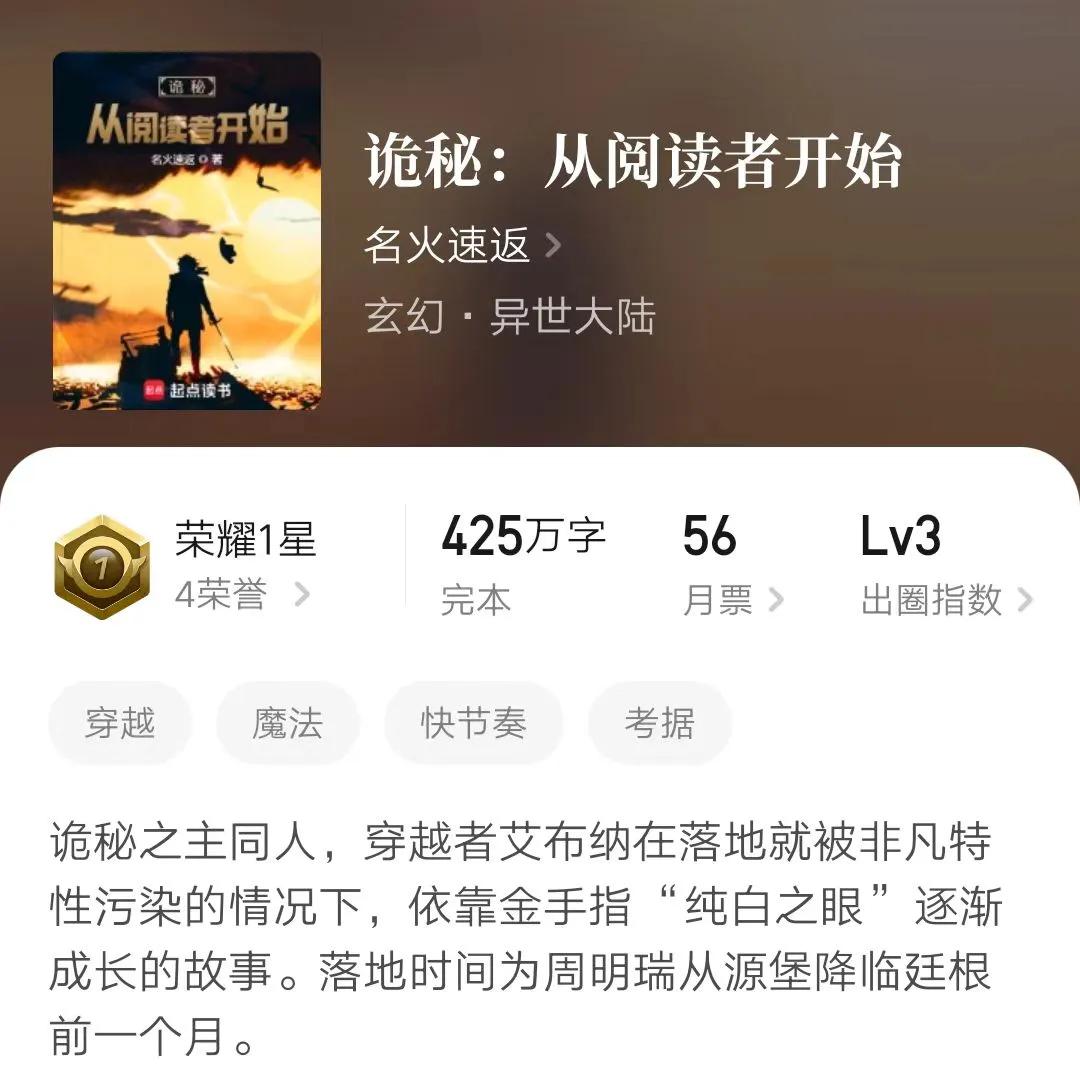
Task: Select the 魔法 tag chip
Action: click(288, 723)
